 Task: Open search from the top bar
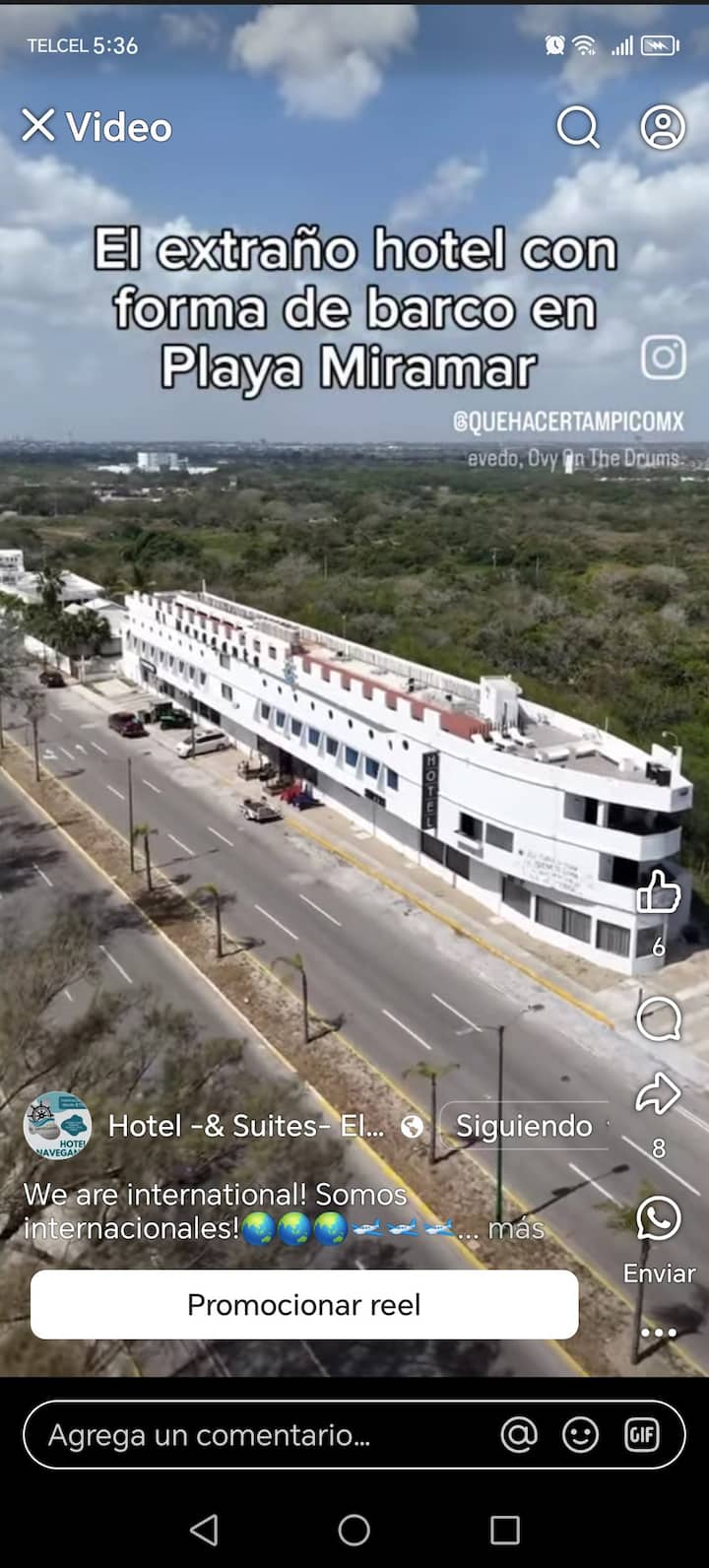pyautogui.click(x=578, y=127)
